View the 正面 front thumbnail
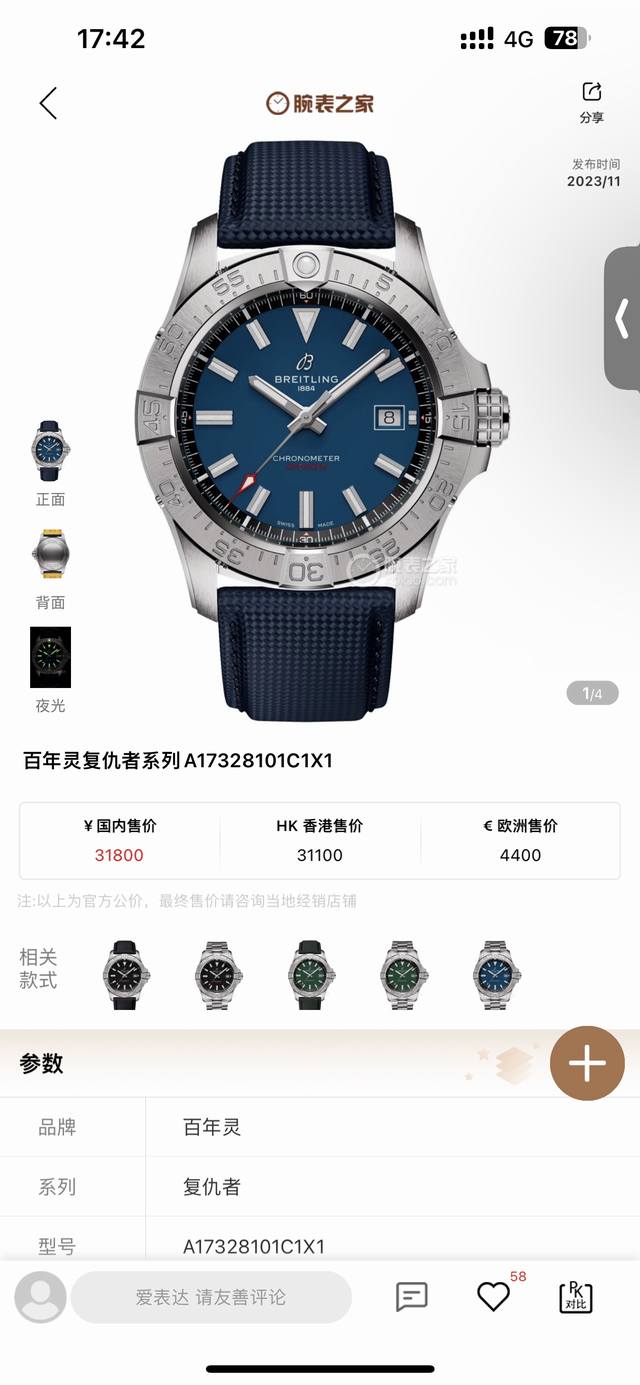The height and width of the screenshot is (1385, 640). [50, 452]
